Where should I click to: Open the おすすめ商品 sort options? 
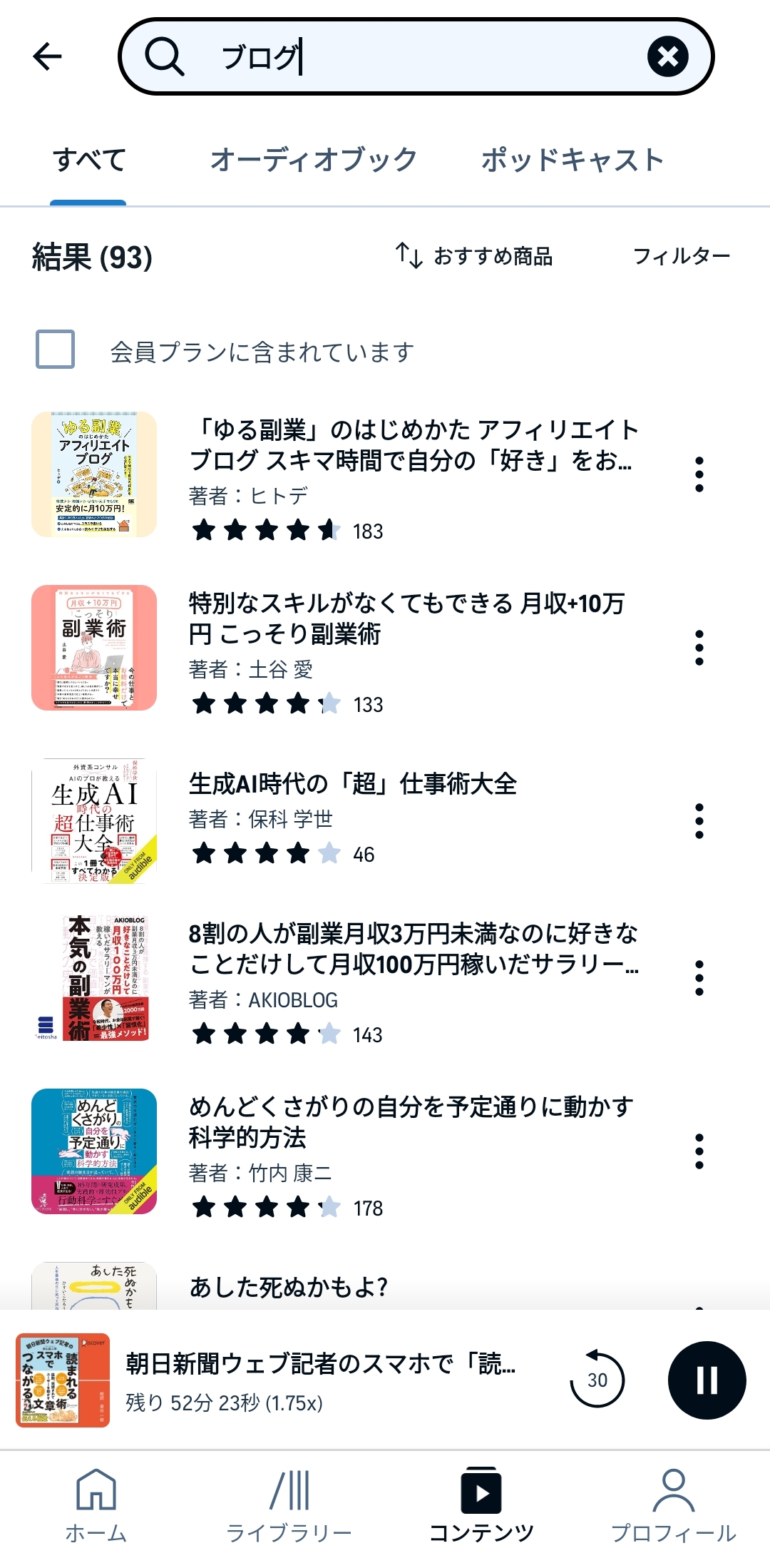(475, 256)
